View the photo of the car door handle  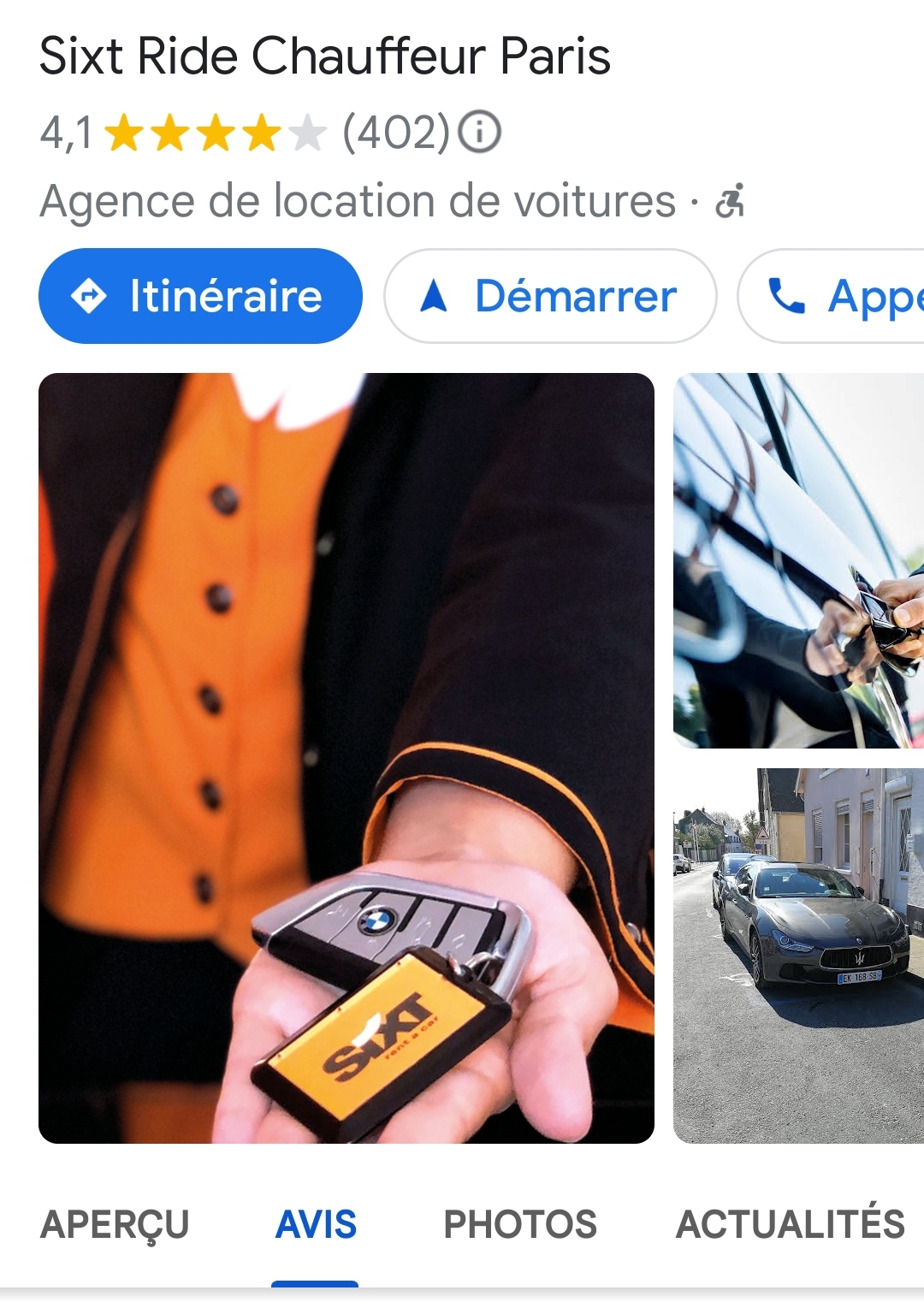[x=798, y=560]
